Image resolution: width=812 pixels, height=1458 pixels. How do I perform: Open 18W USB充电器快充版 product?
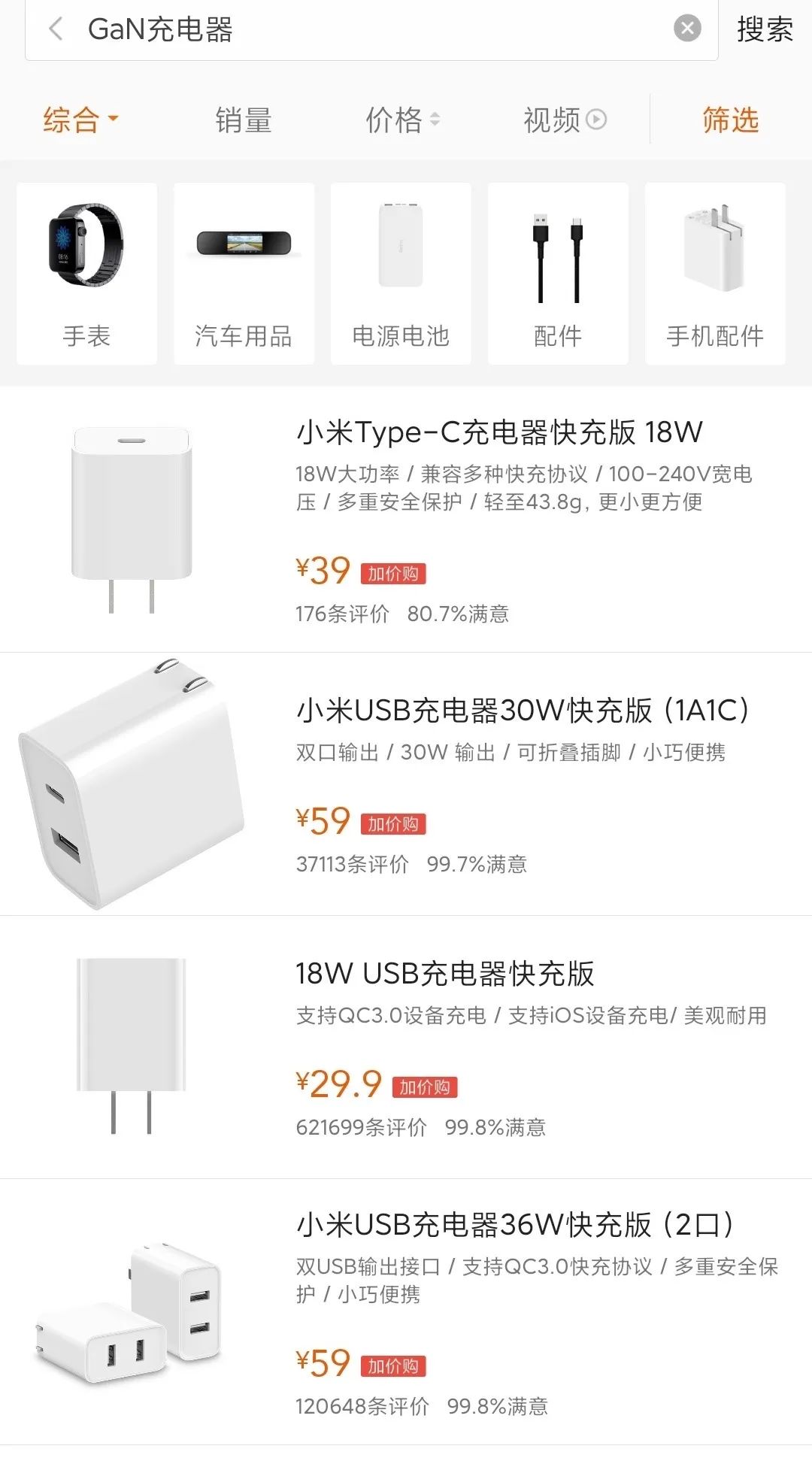406,1047
